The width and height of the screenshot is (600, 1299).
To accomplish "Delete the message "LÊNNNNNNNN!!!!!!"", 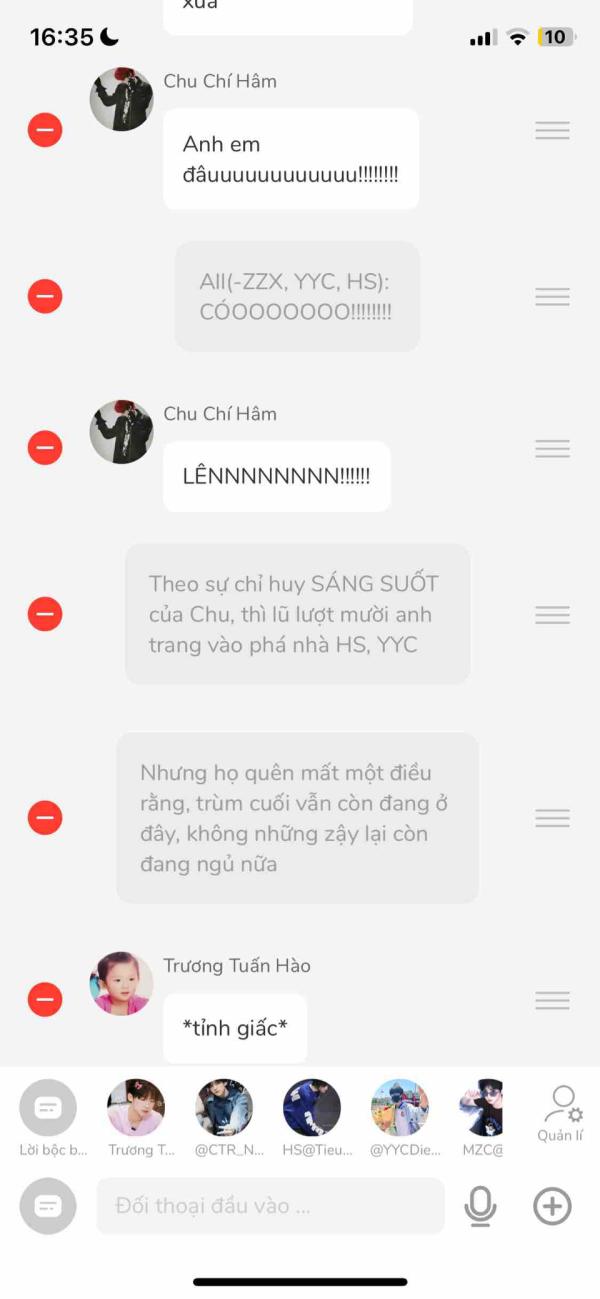I will 45,447.
